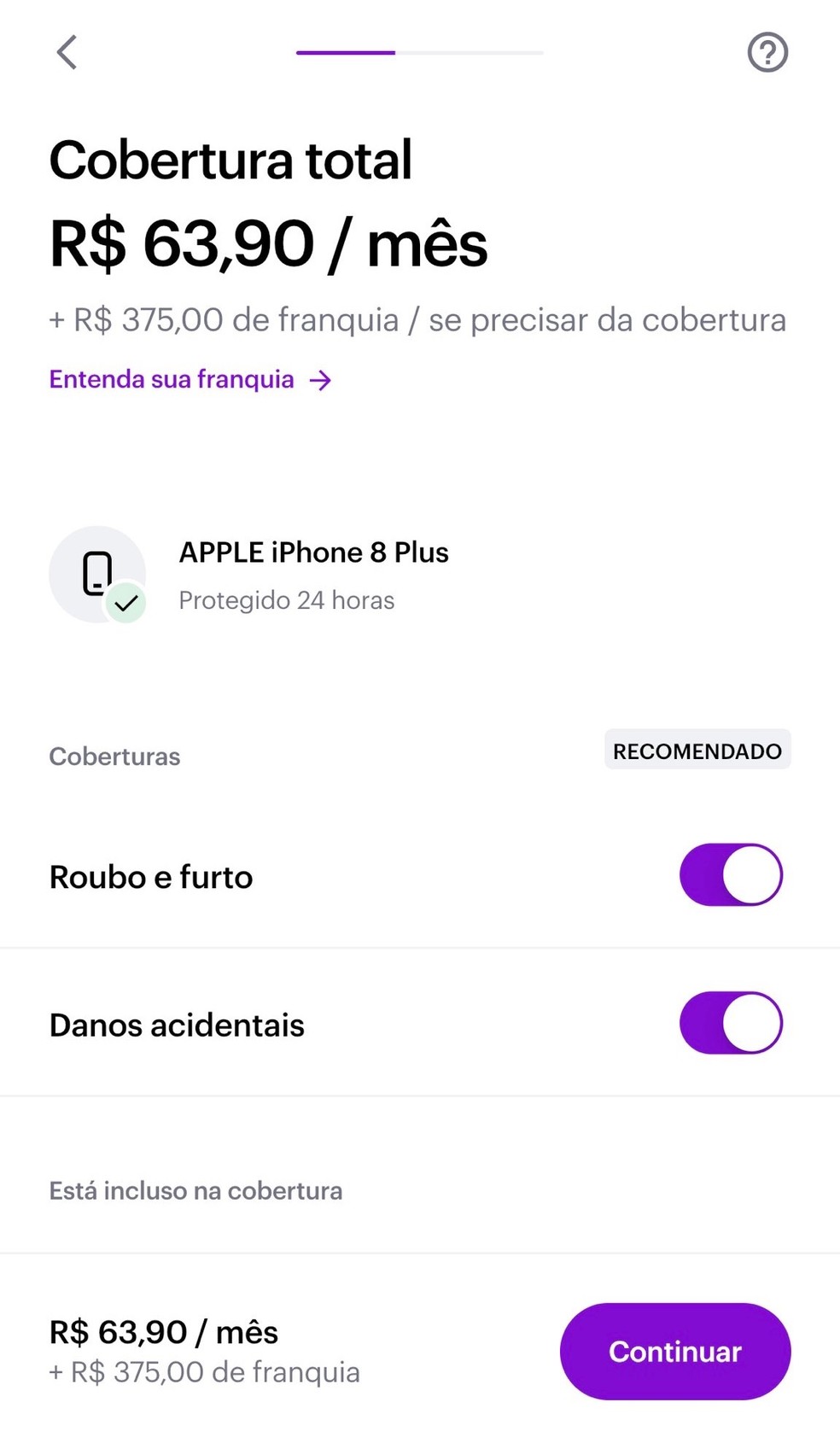This screenshot has height=1449, width=840.
Task: Click the arrow next to Entenda sua franquia
Action: pyautogui.click(x=319, y=381)
